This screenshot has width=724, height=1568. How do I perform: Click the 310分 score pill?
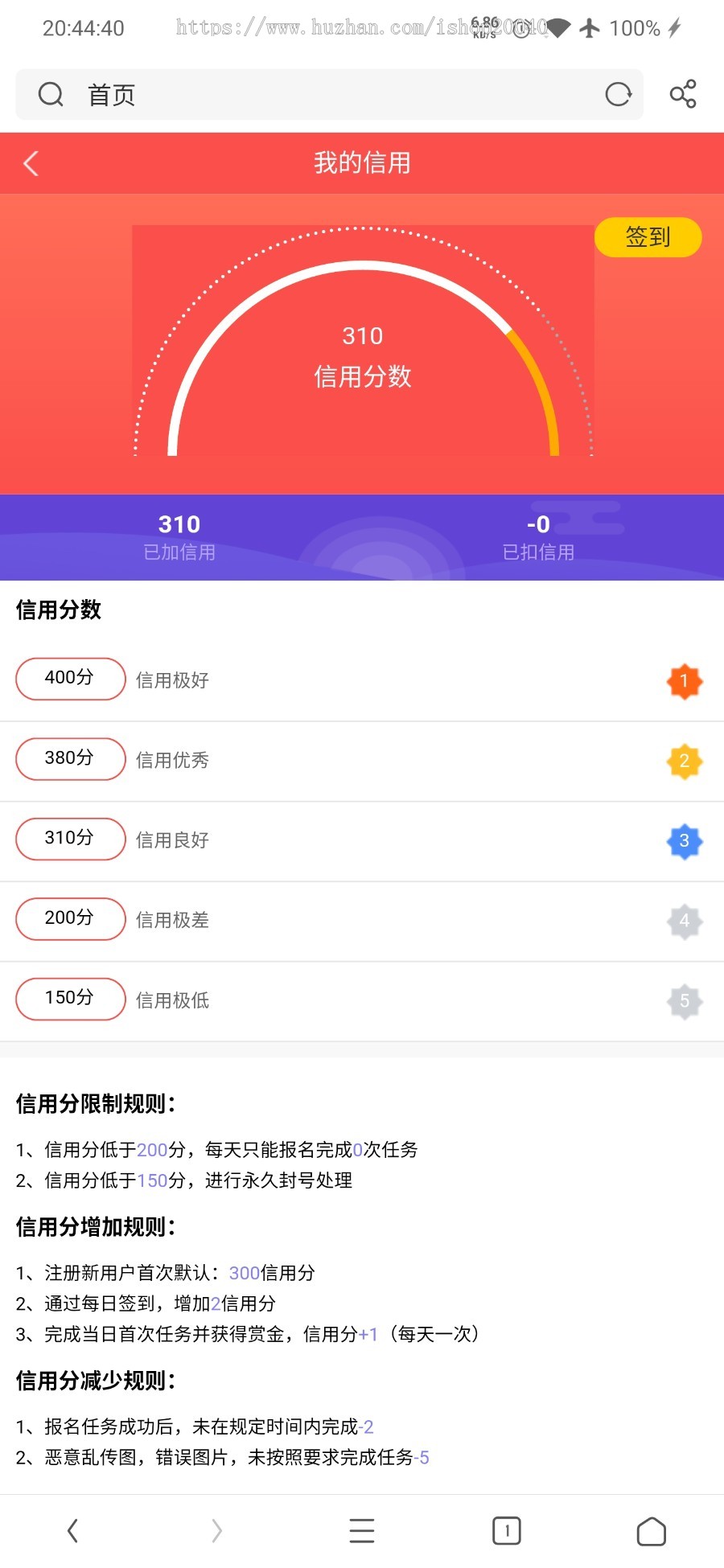pyautogui.click(x=70, y=839)
